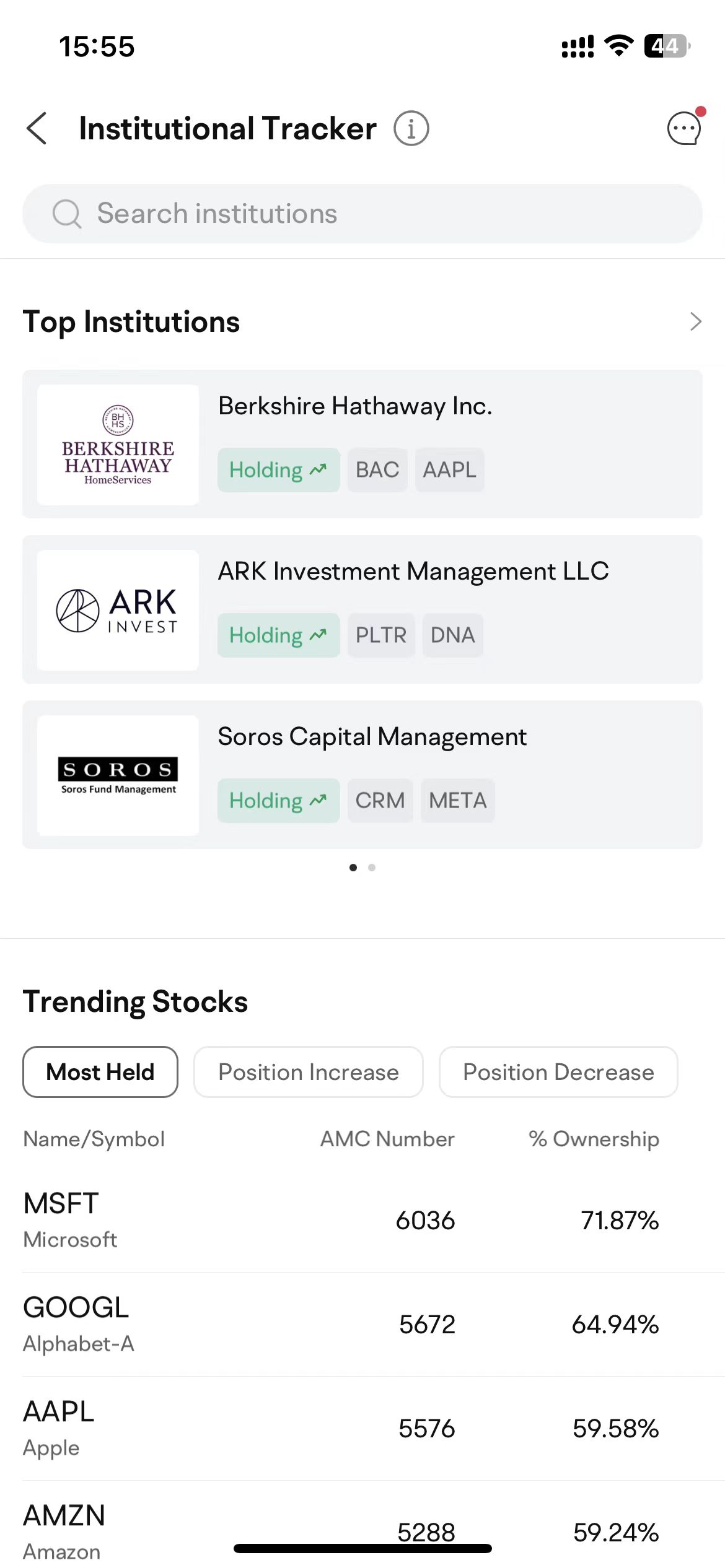Open the ARK Investment Management LLC card
Viewport: 725px width, 1568px height.
pyautogui.click(x=362, y=609)
